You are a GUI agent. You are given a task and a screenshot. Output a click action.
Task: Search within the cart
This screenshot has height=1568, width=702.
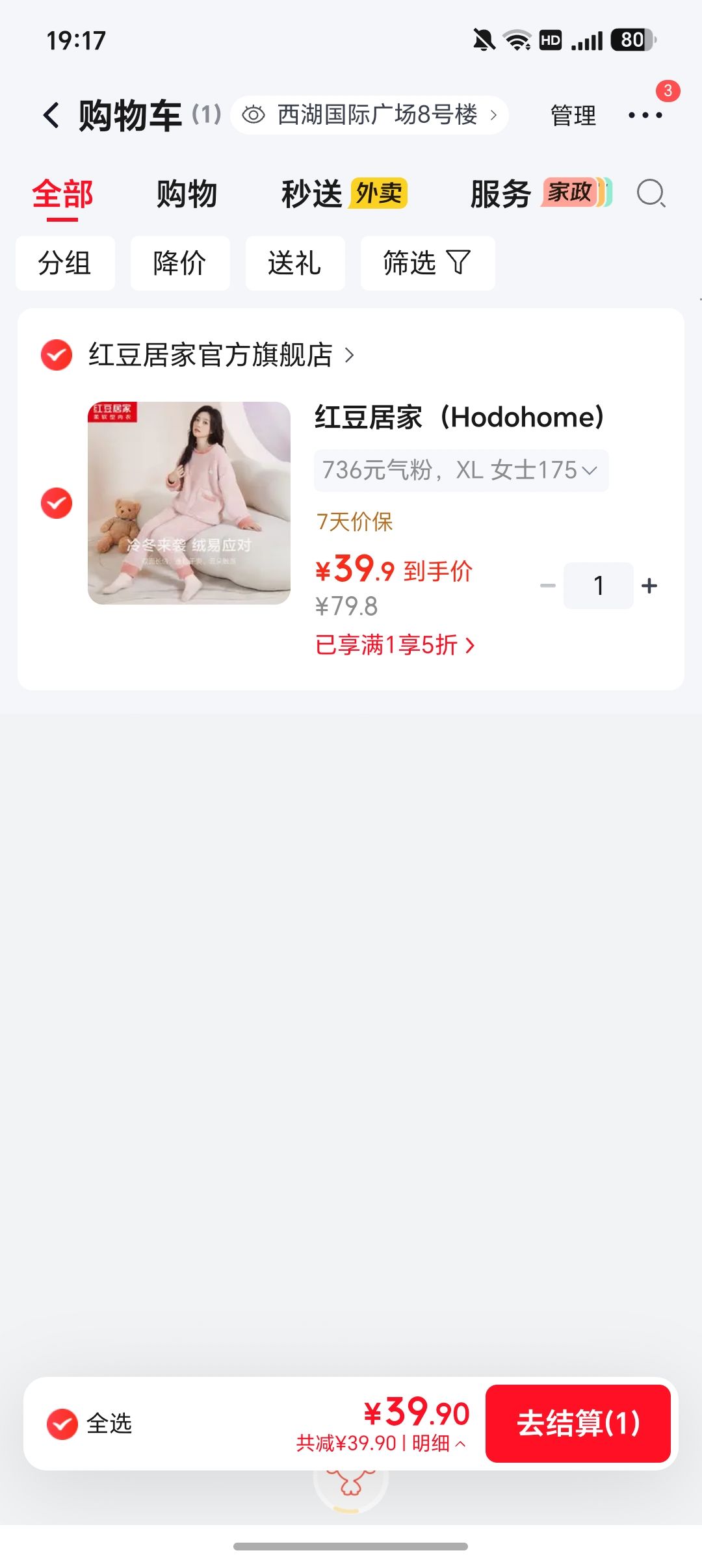(x=651, y=194)
